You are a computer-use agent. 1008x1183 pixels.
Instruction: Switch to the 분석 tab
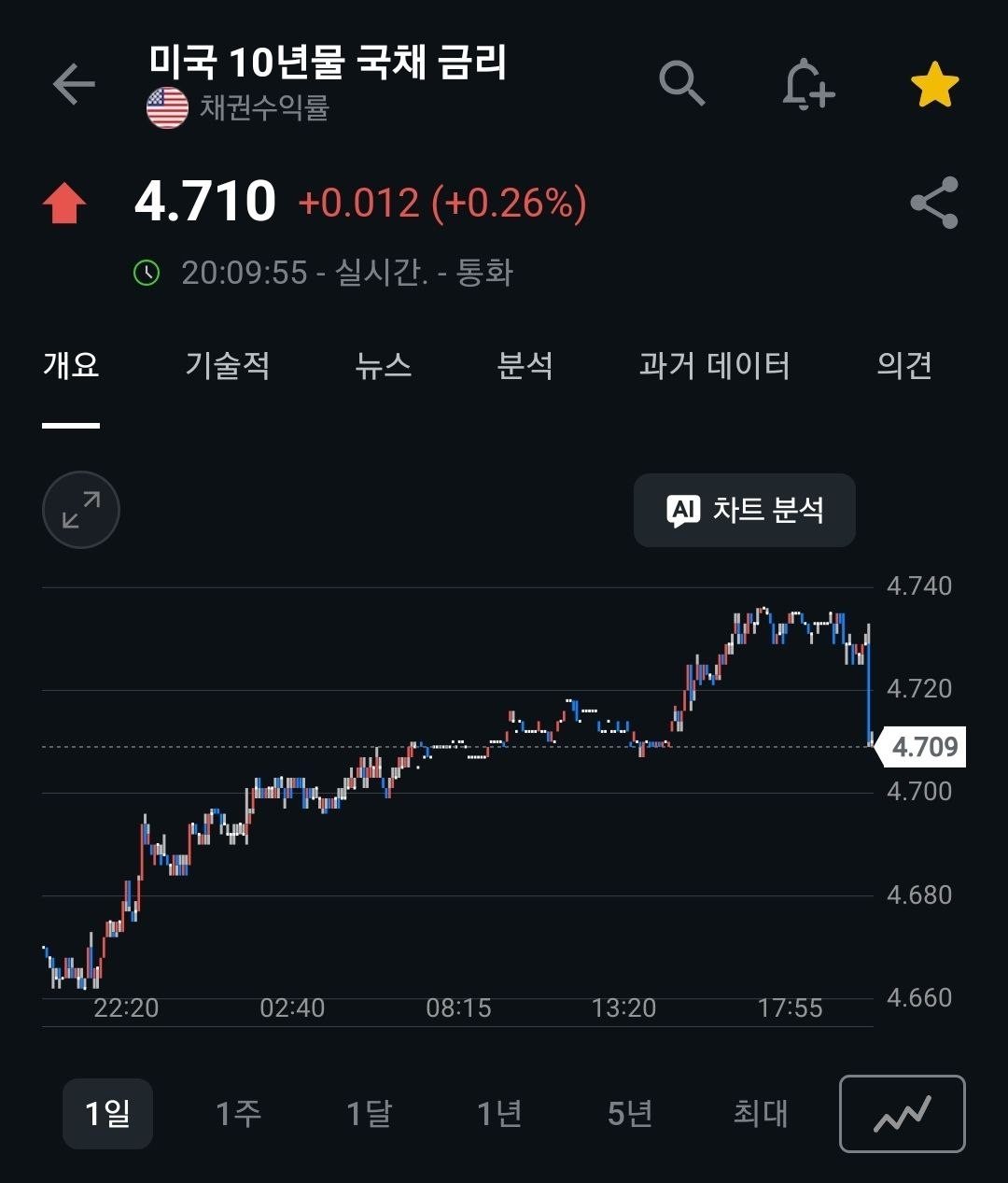click(x=525, y=365)
